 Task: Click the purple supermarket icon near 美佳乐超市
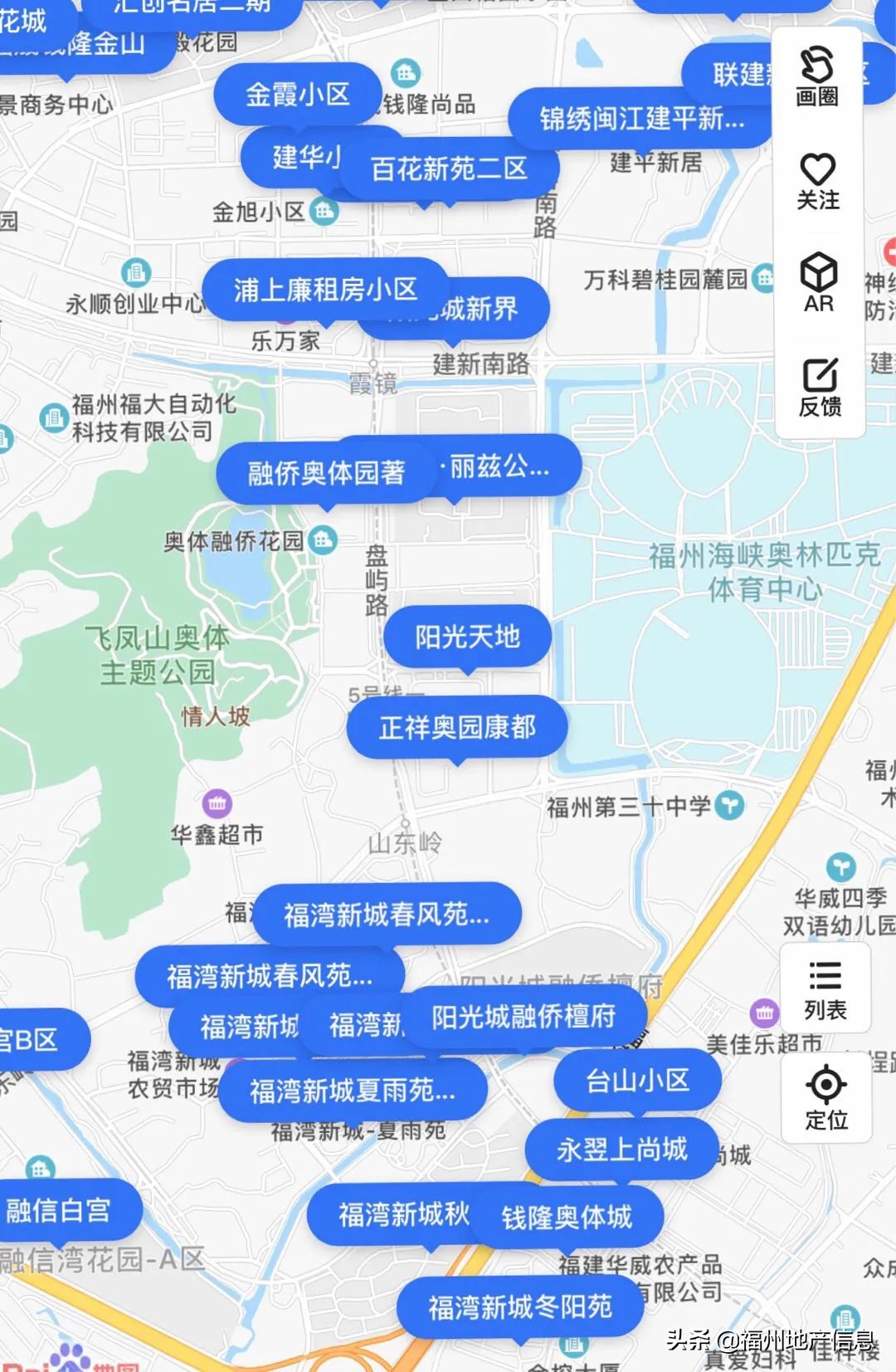tap(764, 1014)
